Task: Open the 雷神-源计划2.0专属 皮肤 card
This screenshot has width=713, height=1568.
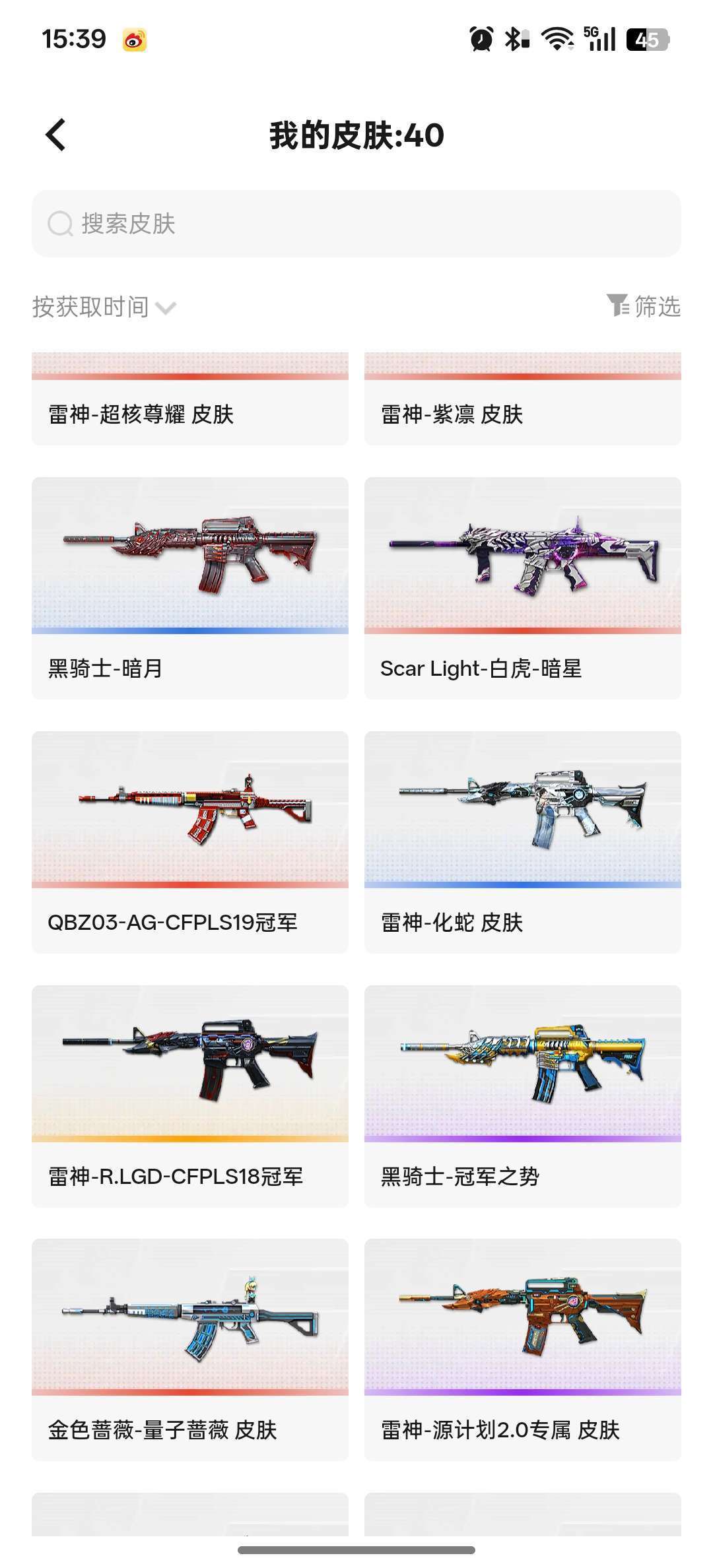Action: [522, 1350]
